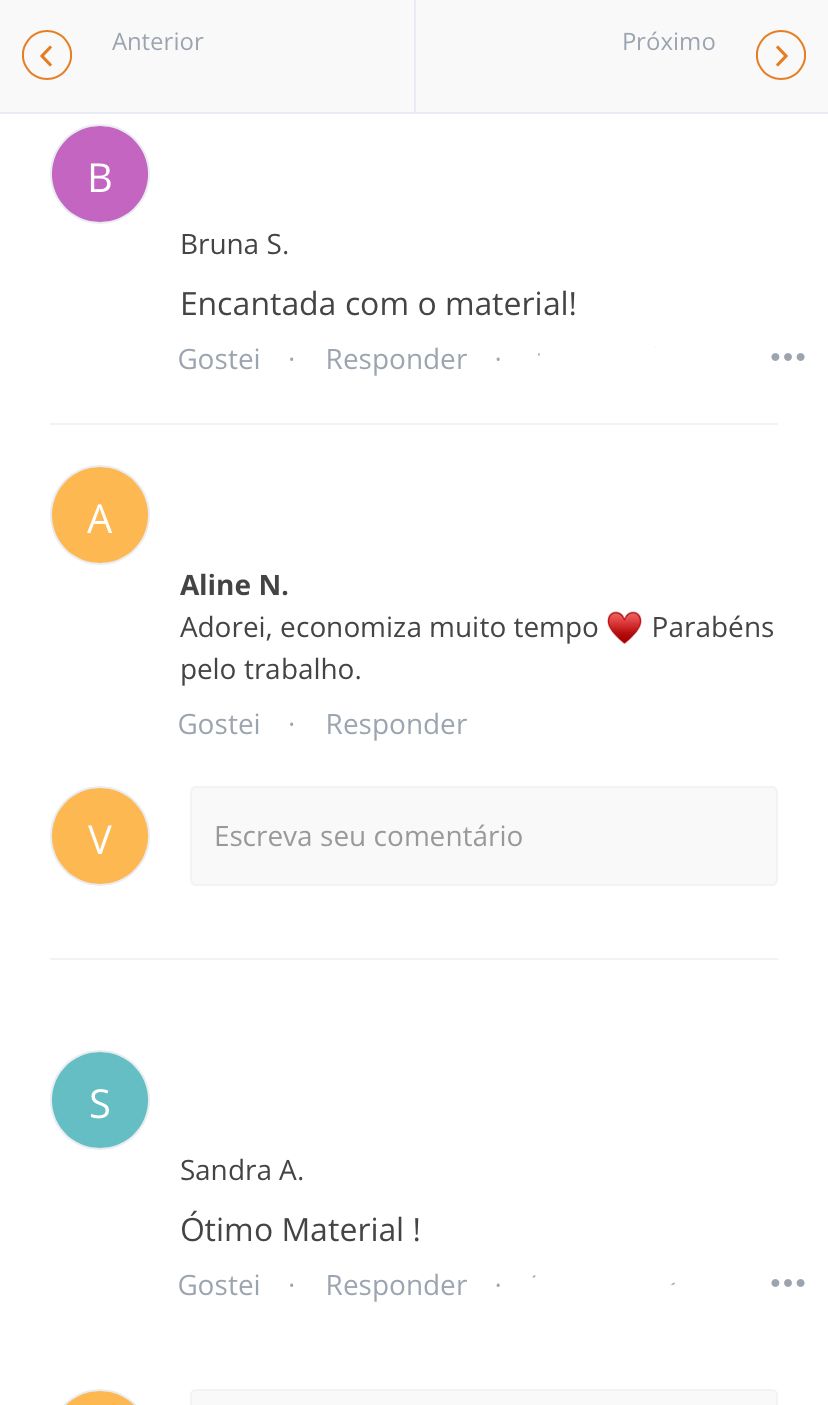Tap Gostei under Aline N.'s comment
Viewport: 828px width, 1405px height.
click(219, 724)
